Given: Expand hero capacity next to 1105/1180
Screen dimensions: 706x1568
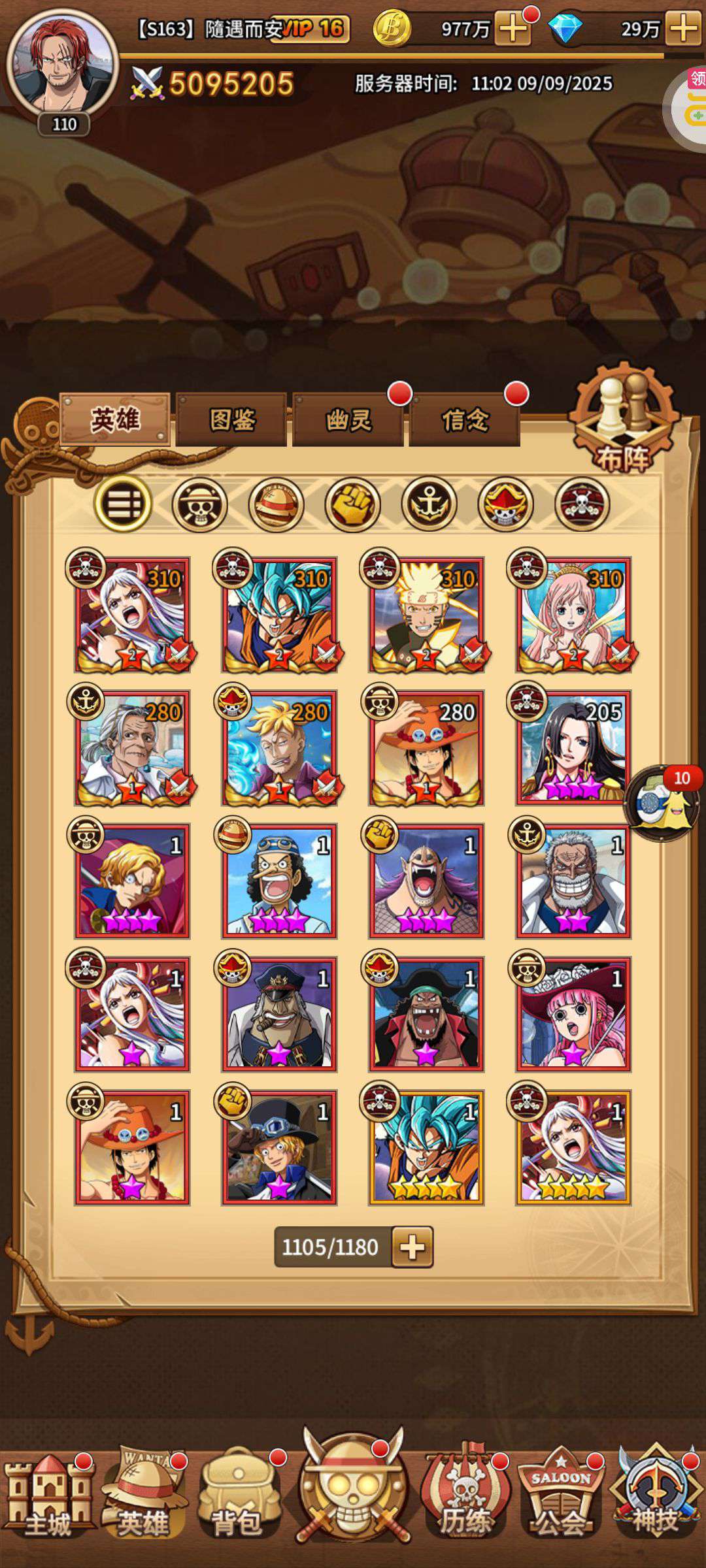Looking at the screenshot, I should (412, 1247).
